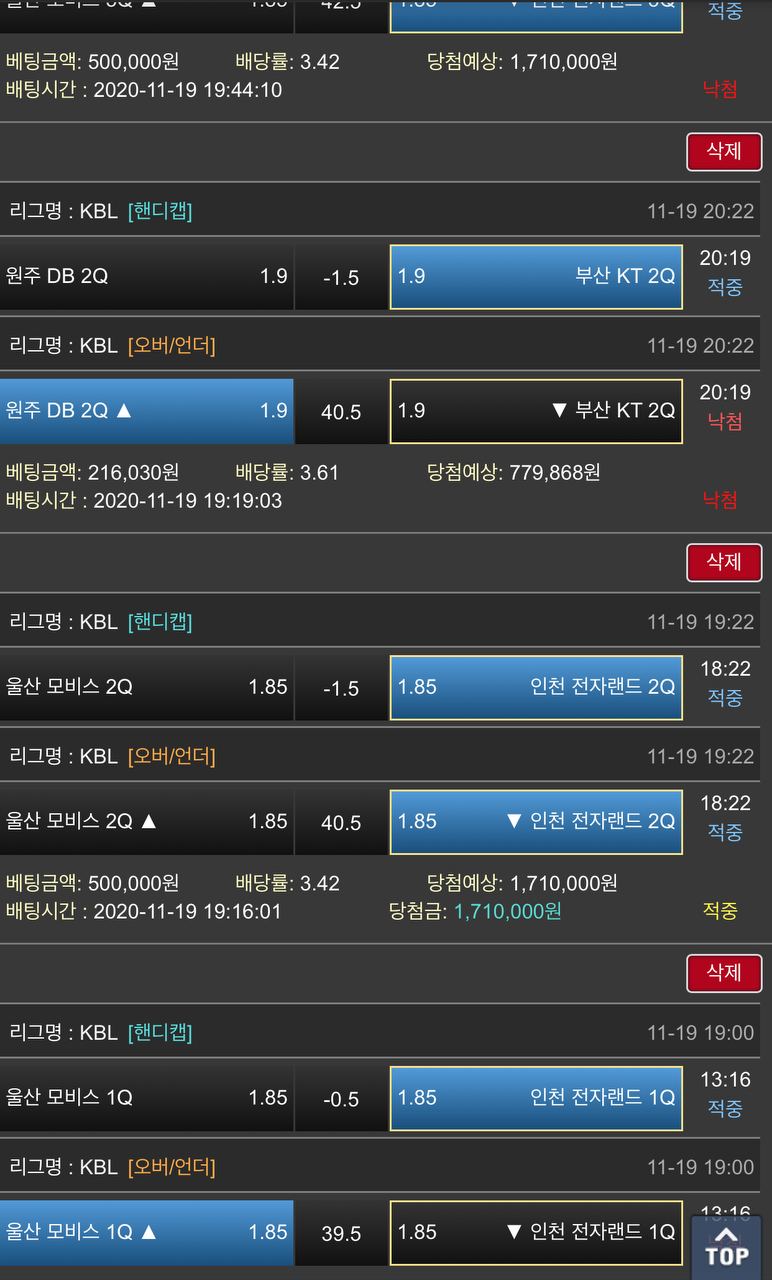
Task: Jump back to top with TOP button
Action: pos(726,1246)
